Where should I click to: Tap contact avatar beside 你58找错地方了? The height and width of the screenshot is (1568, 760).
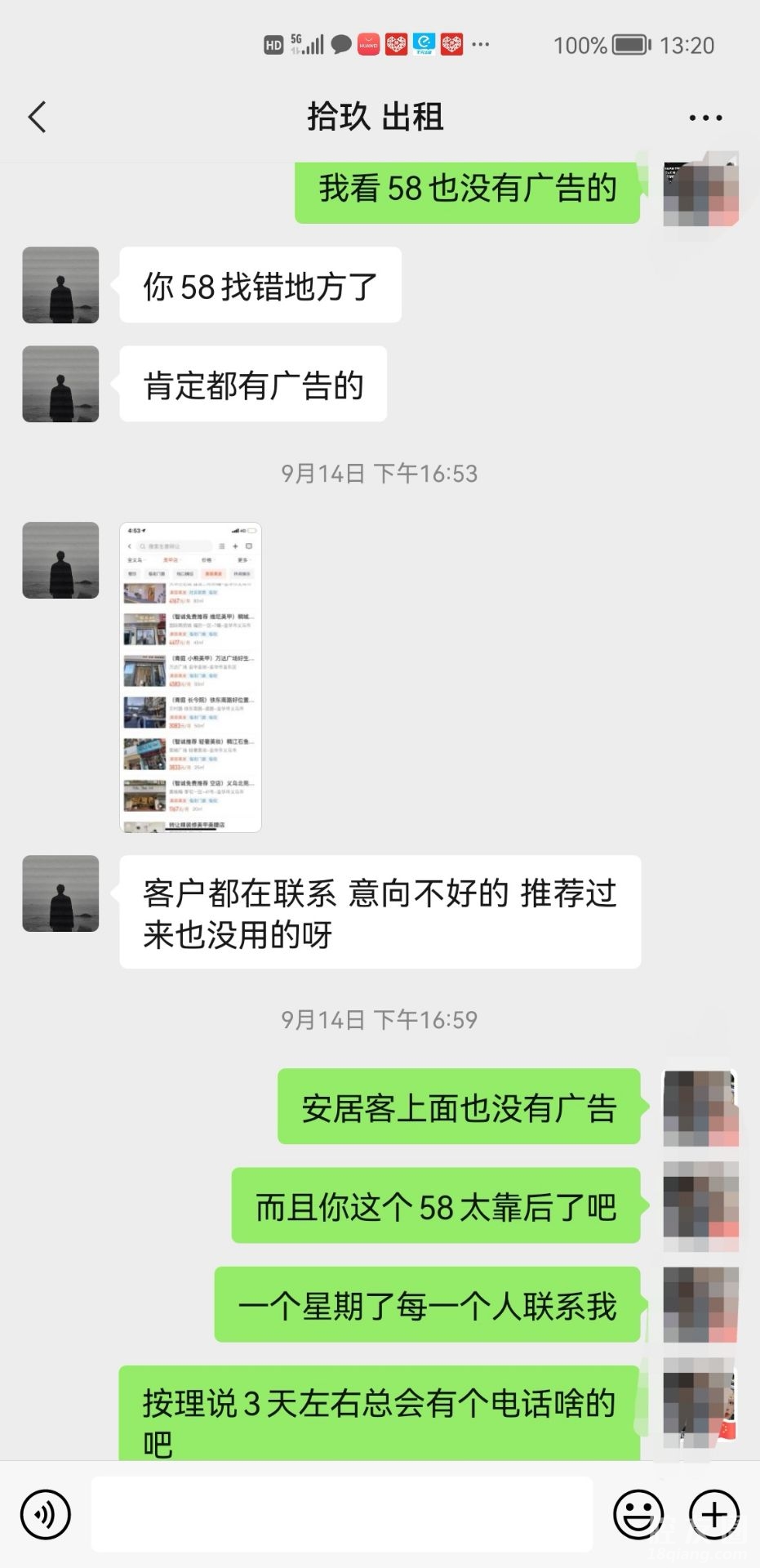tap(60, 285)
